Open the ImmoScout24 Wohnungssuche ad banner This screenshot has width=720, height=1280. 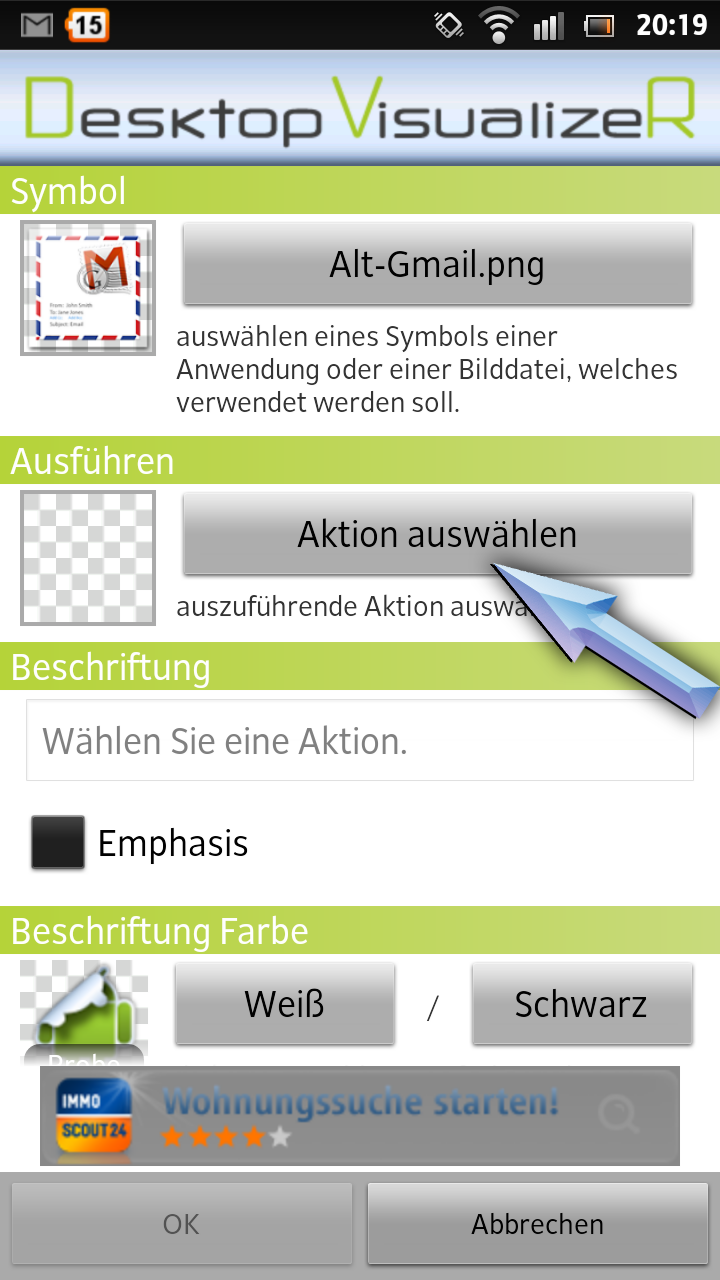point(360,1115)
